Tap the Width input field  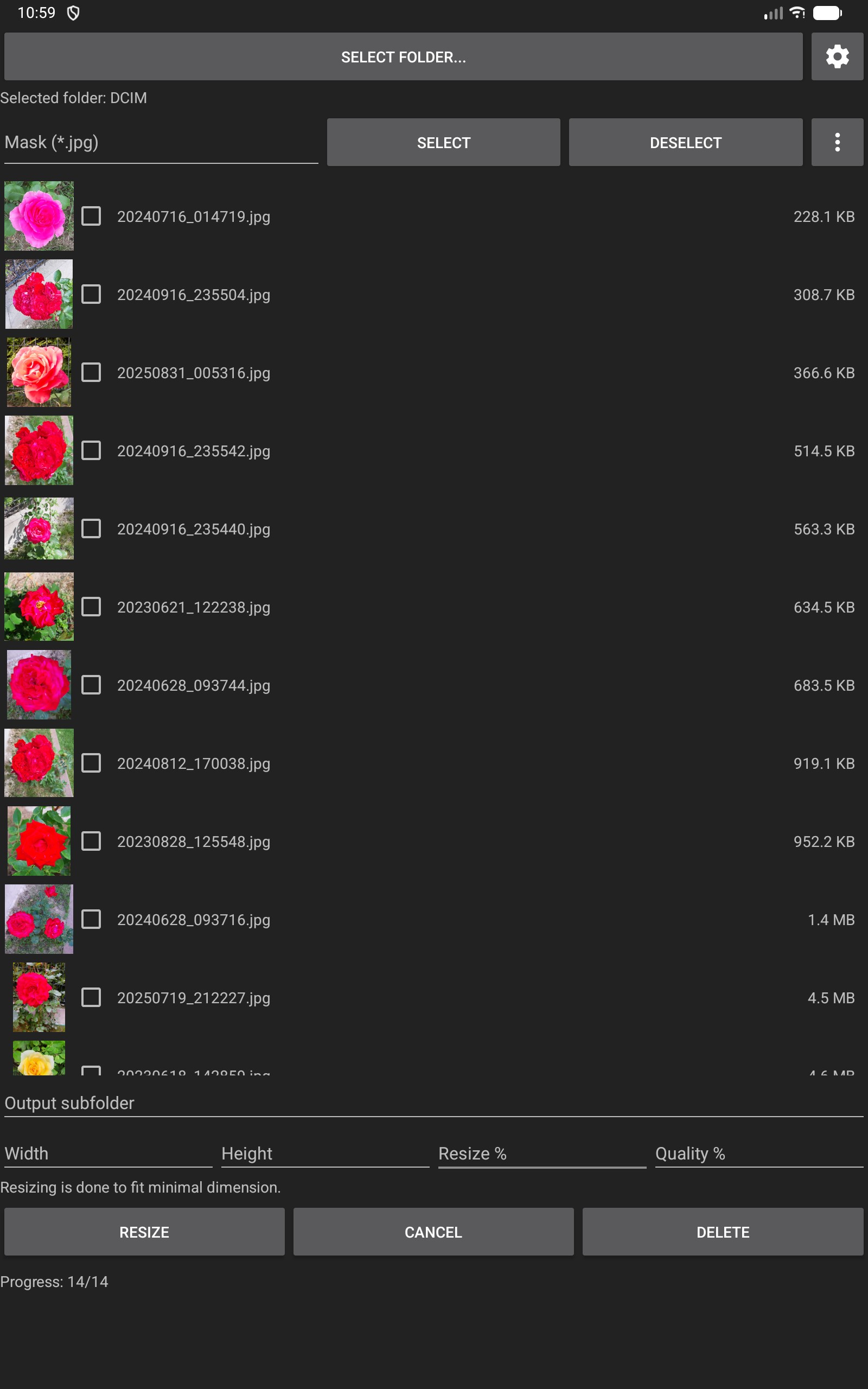[x=108, y=1154]
